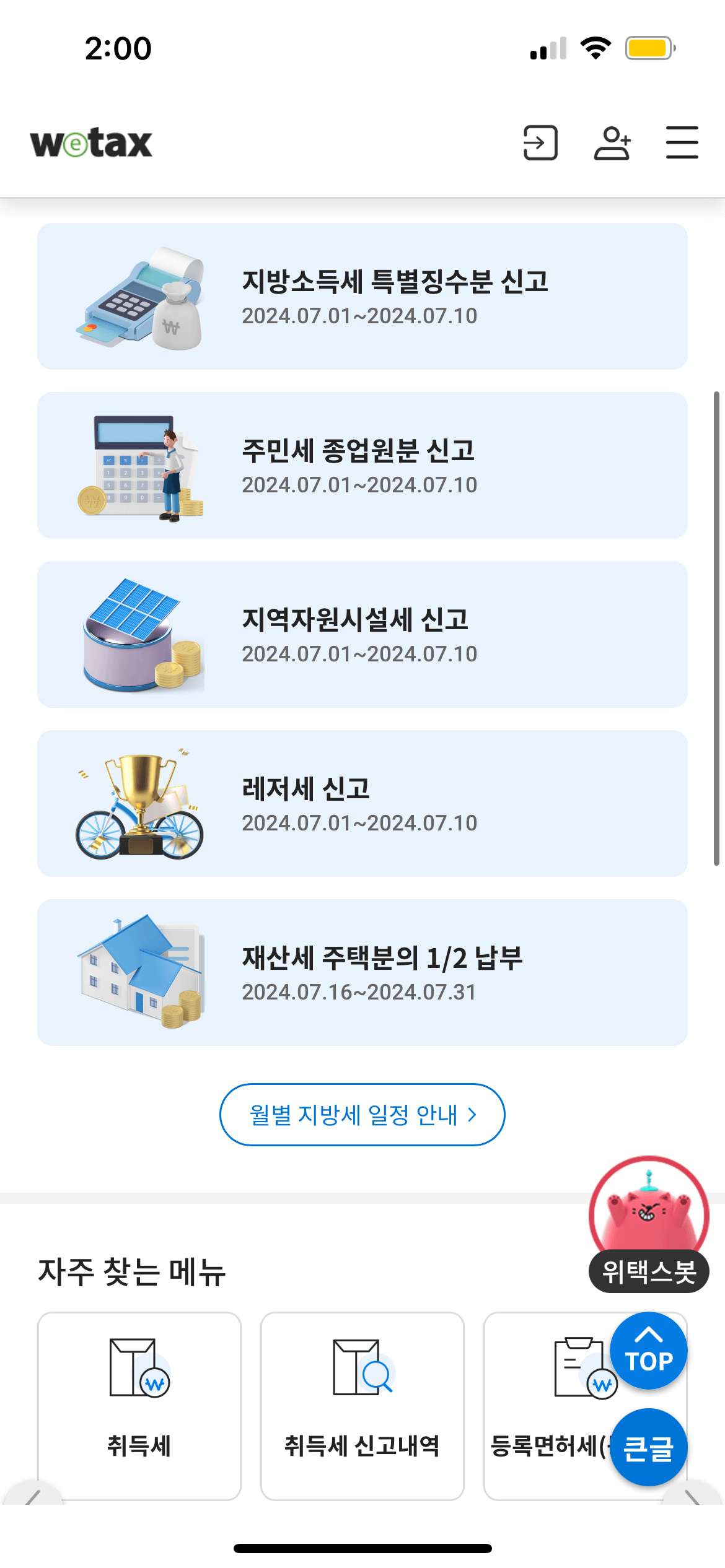The height and width of the screenshot is (1568, 725).
Task: Click the wetax logo
Action: [90, 142]
